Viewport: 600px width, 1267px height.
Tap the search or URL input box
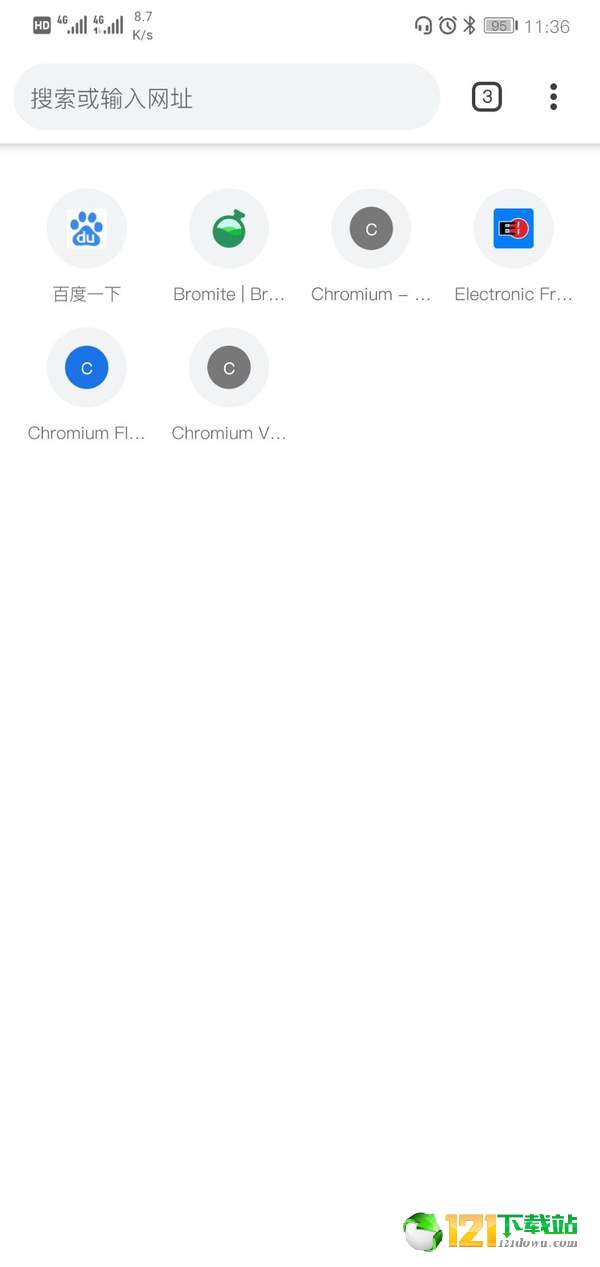click(226, 98)
